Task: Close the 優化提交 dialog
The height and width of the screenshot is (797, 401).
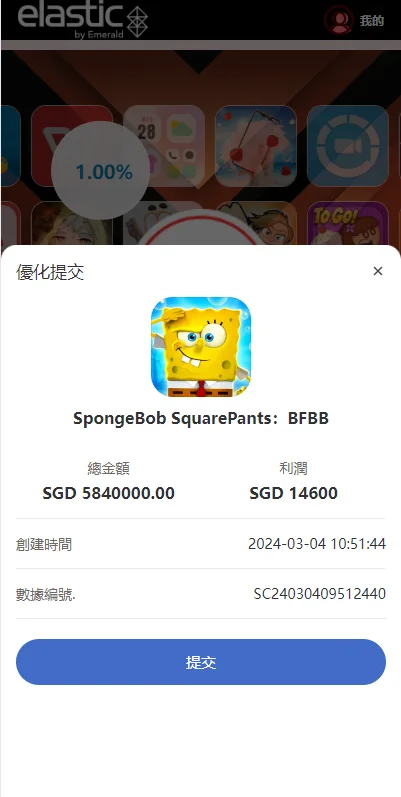Action: click(x=378, y=271)
